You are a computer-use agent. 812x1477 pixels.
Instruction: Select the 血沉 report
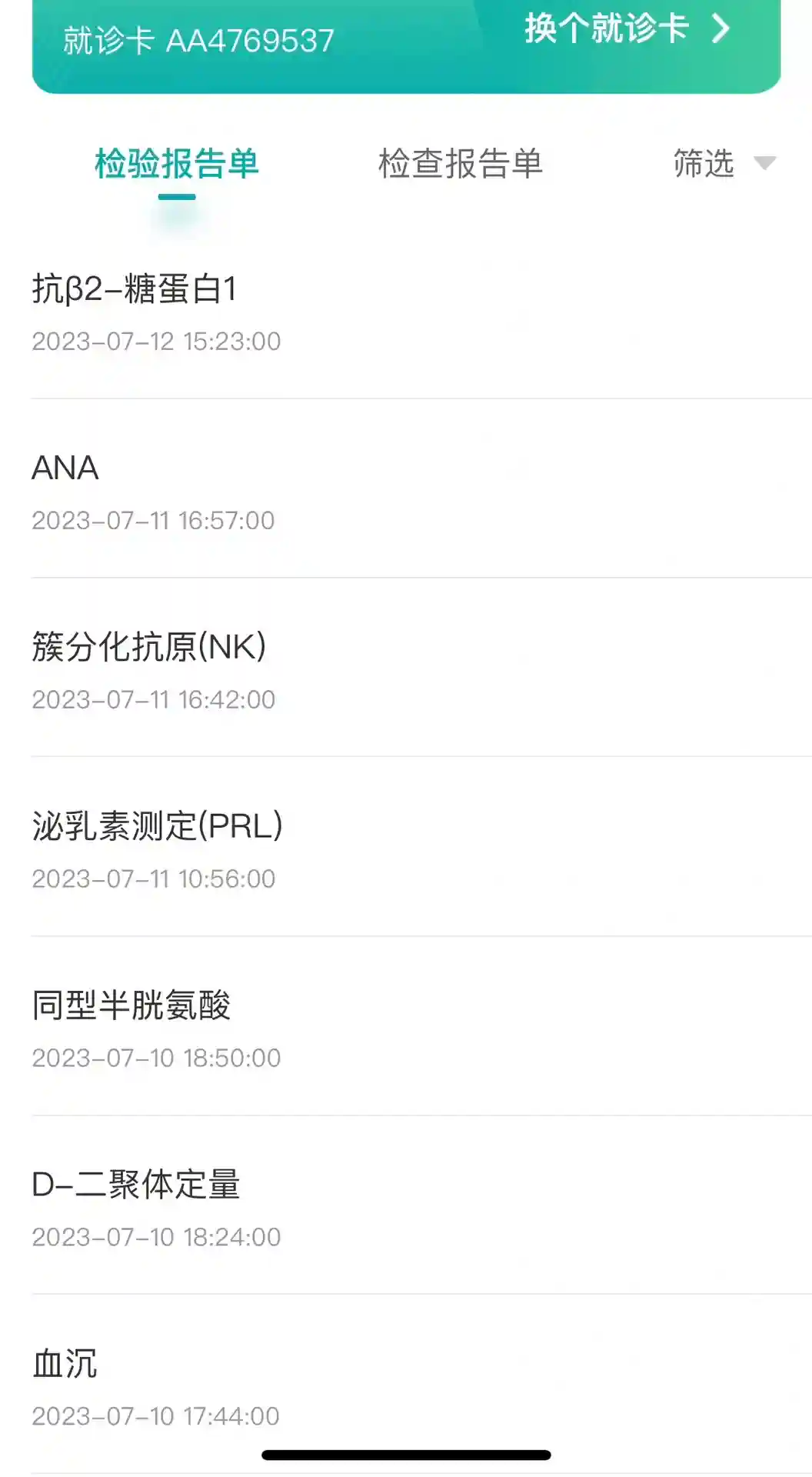[406, 1385]
